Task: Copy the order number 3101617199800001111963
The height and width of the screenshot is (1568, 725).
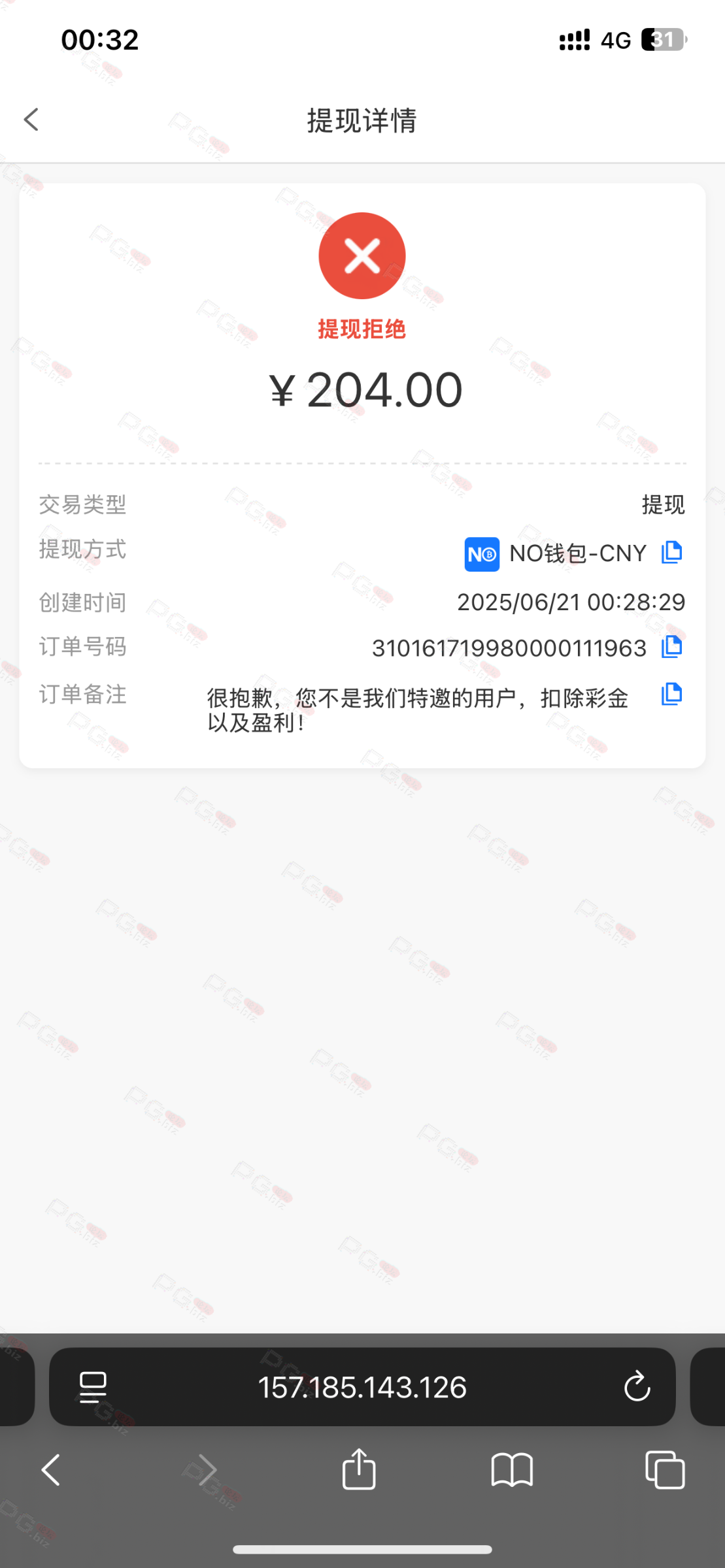Action: coord(671,647)
